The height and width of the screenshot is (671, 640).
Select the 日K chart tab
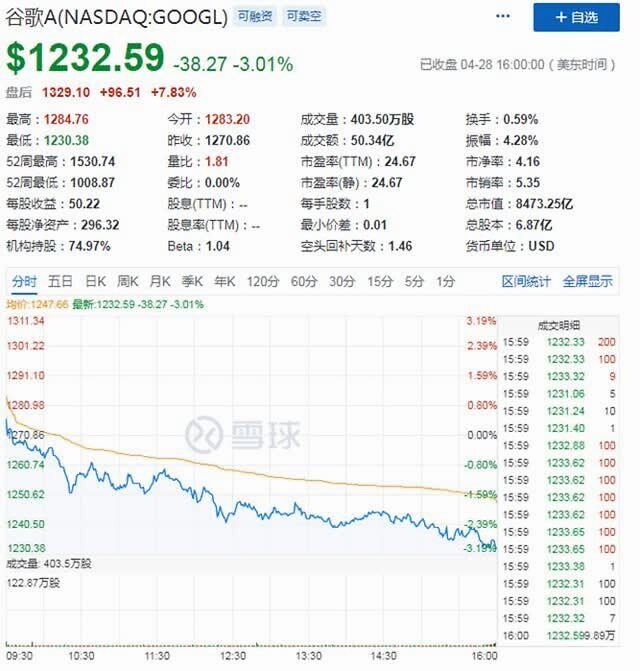pos(95,282)
